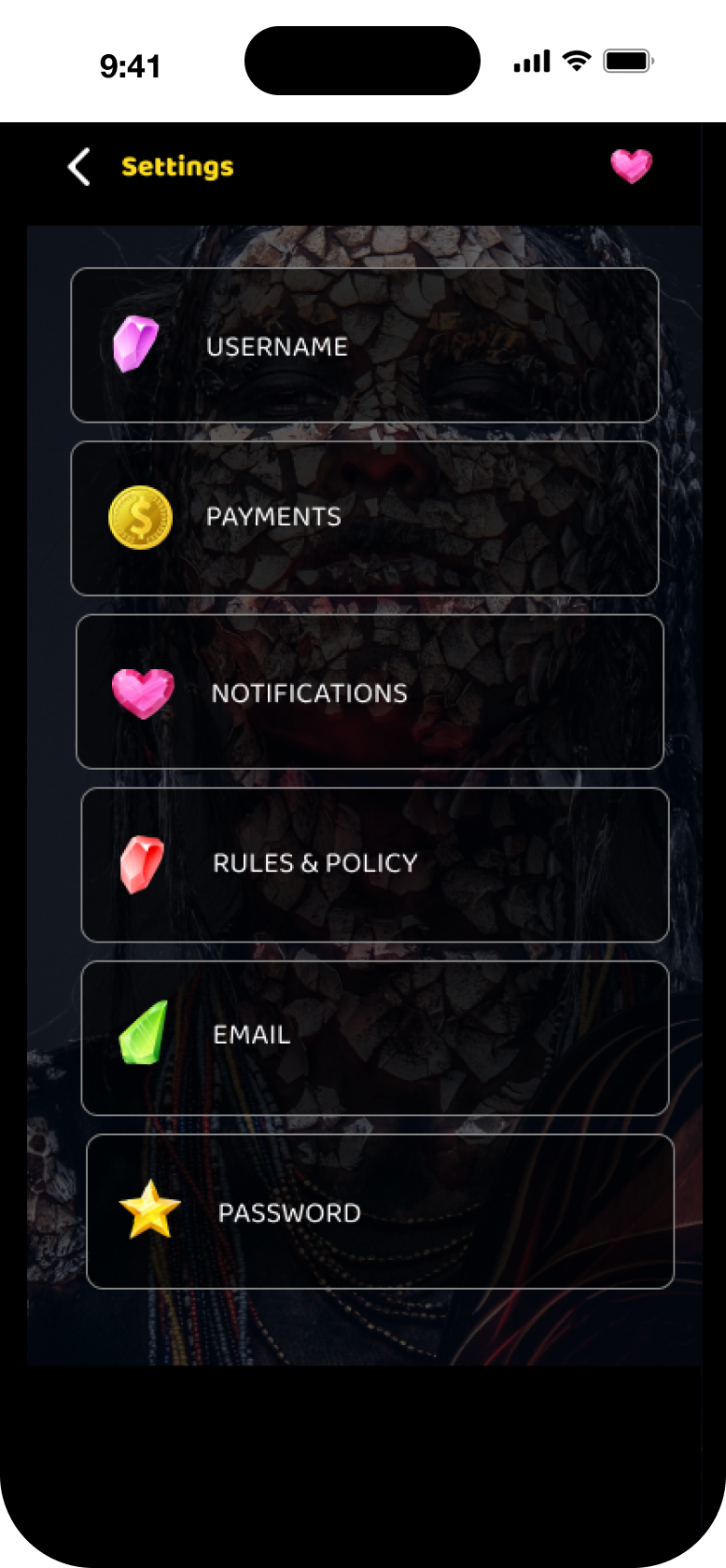726x1568 pixels.
Task: Go back using the left chevron arrow
Action: pos(77,166)
